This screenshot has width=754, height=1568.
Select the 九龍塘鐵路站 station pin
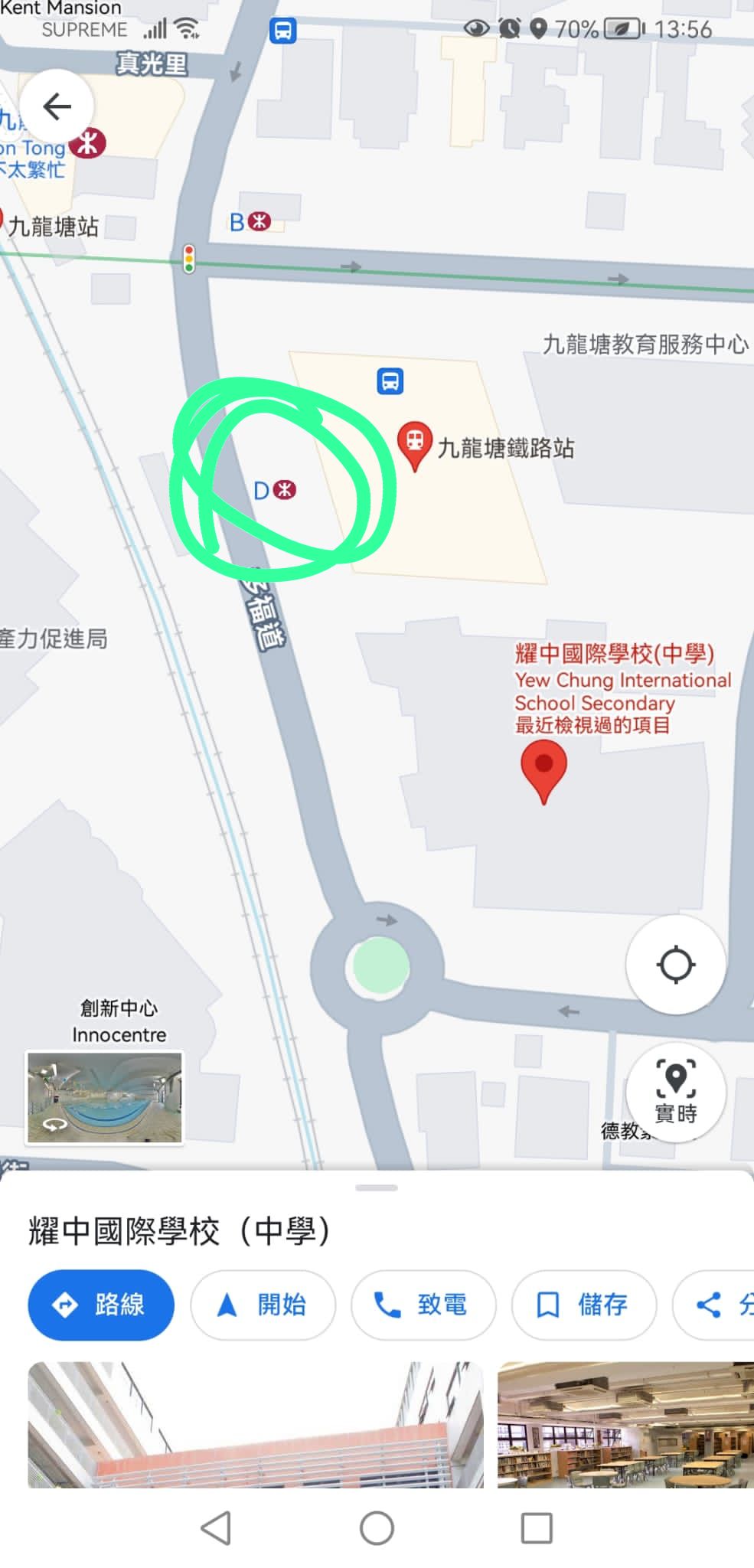coord(415,446)
